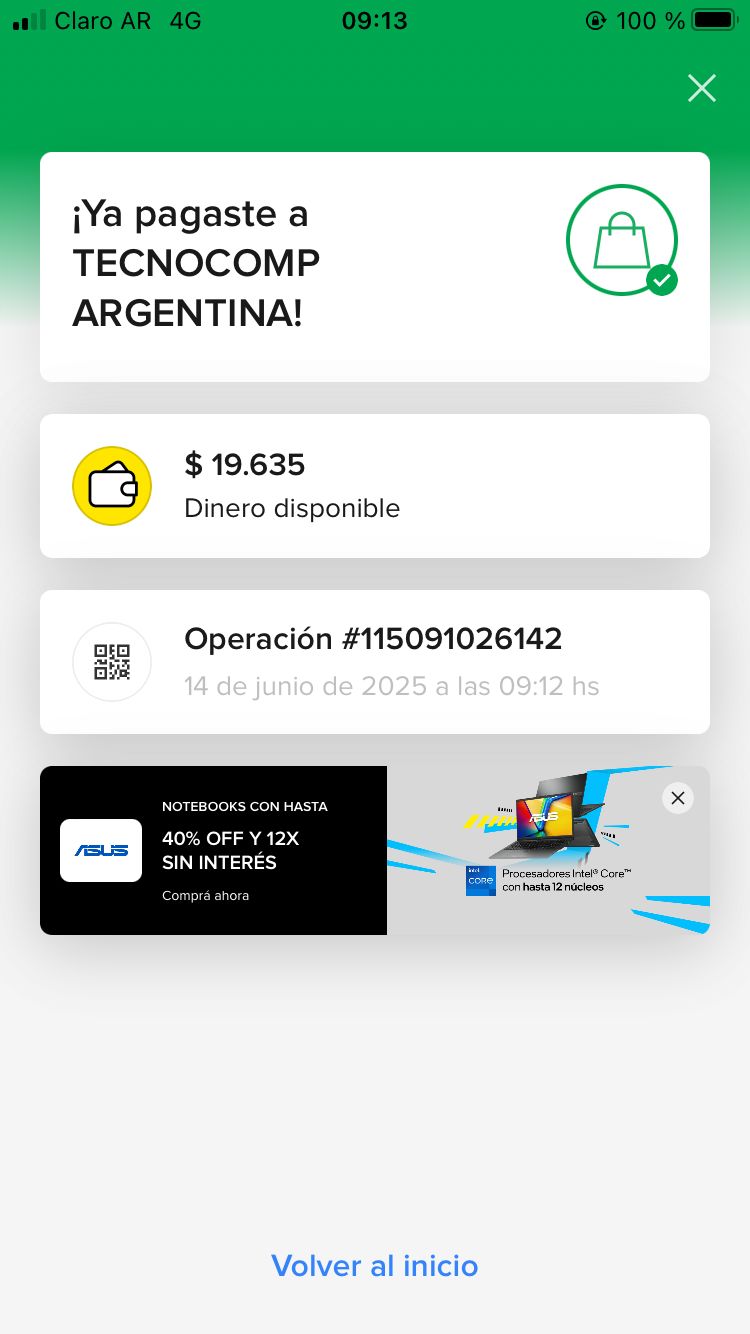Image resolution: width=750 pixels, height=1334 pixels.
Task: Open the ASUS notebooks 40% off banner
Action: [300, 850]
